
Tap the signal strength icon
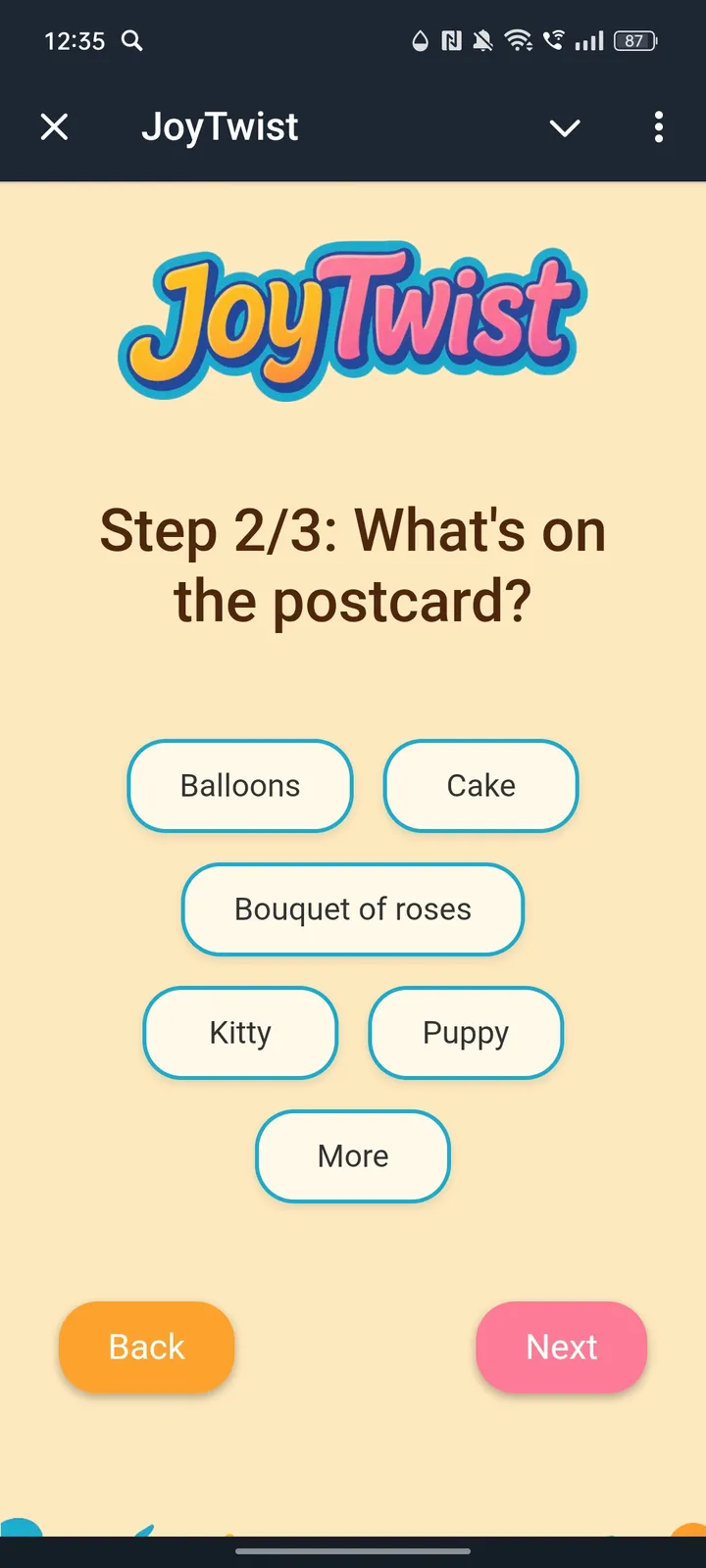[588, 41]
